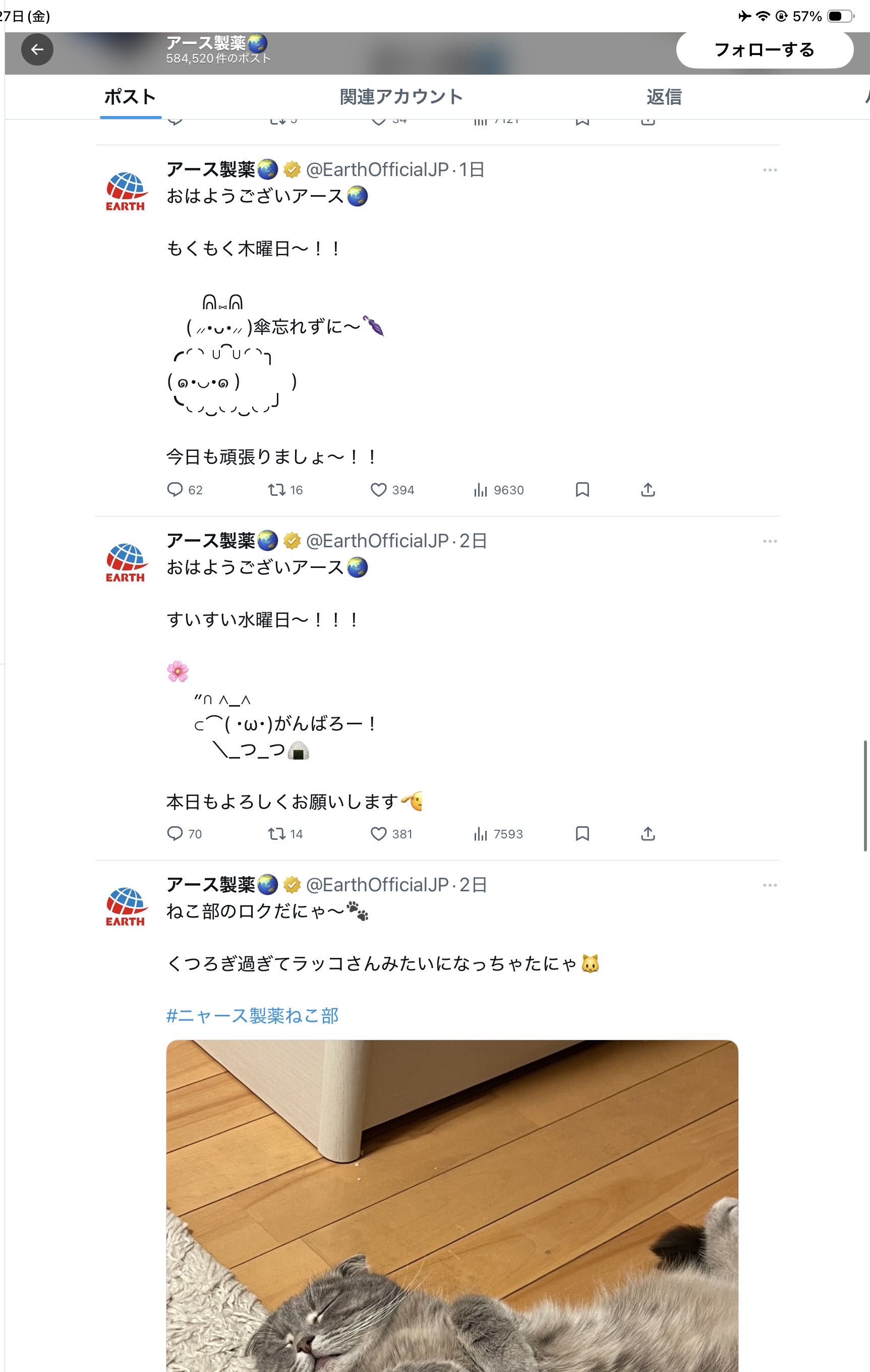
Task: Like the もくもく木曜日 post
Action: [x=379, y=490]
